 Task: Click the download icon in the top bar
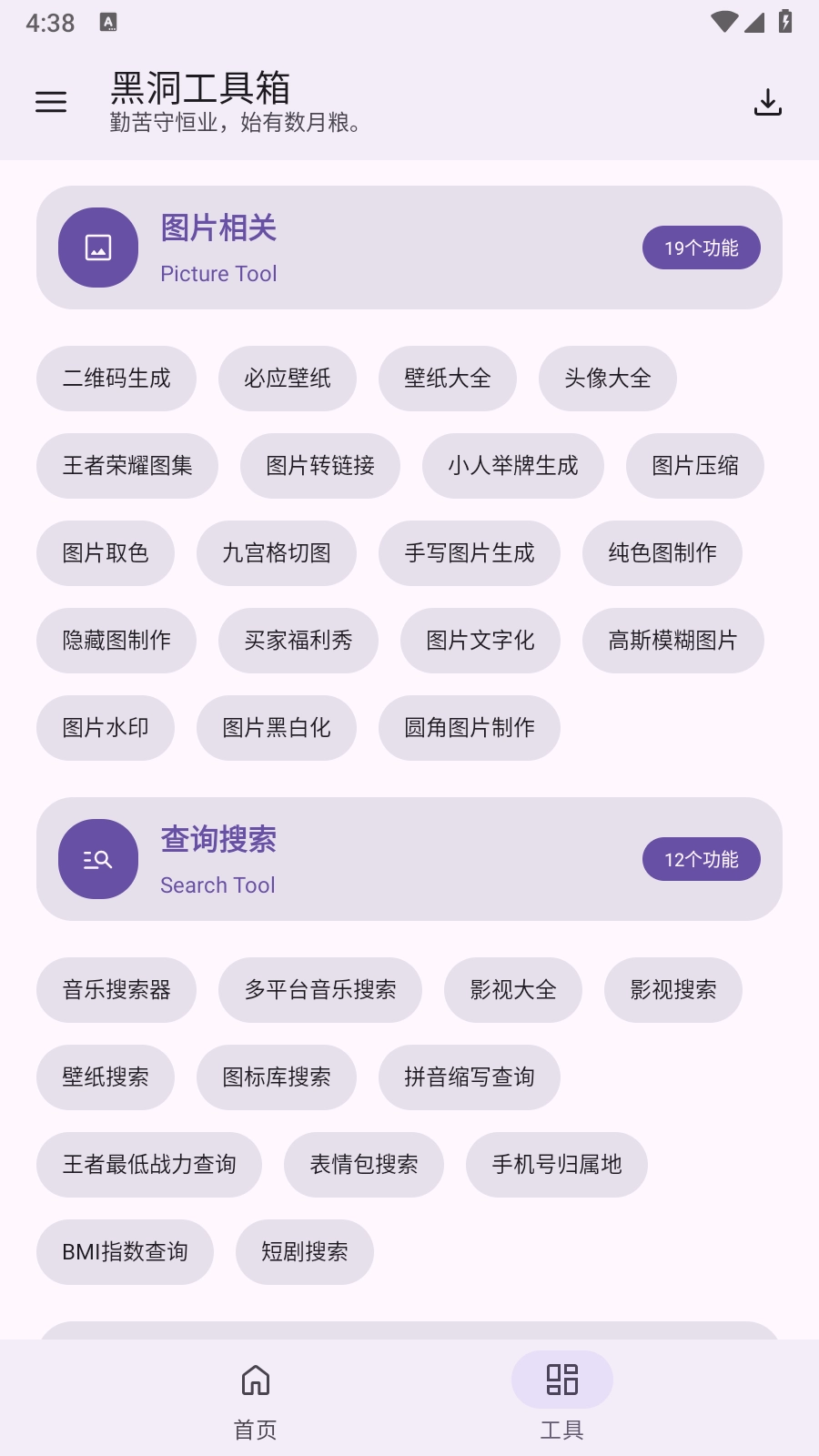click(x=768, y=101)
